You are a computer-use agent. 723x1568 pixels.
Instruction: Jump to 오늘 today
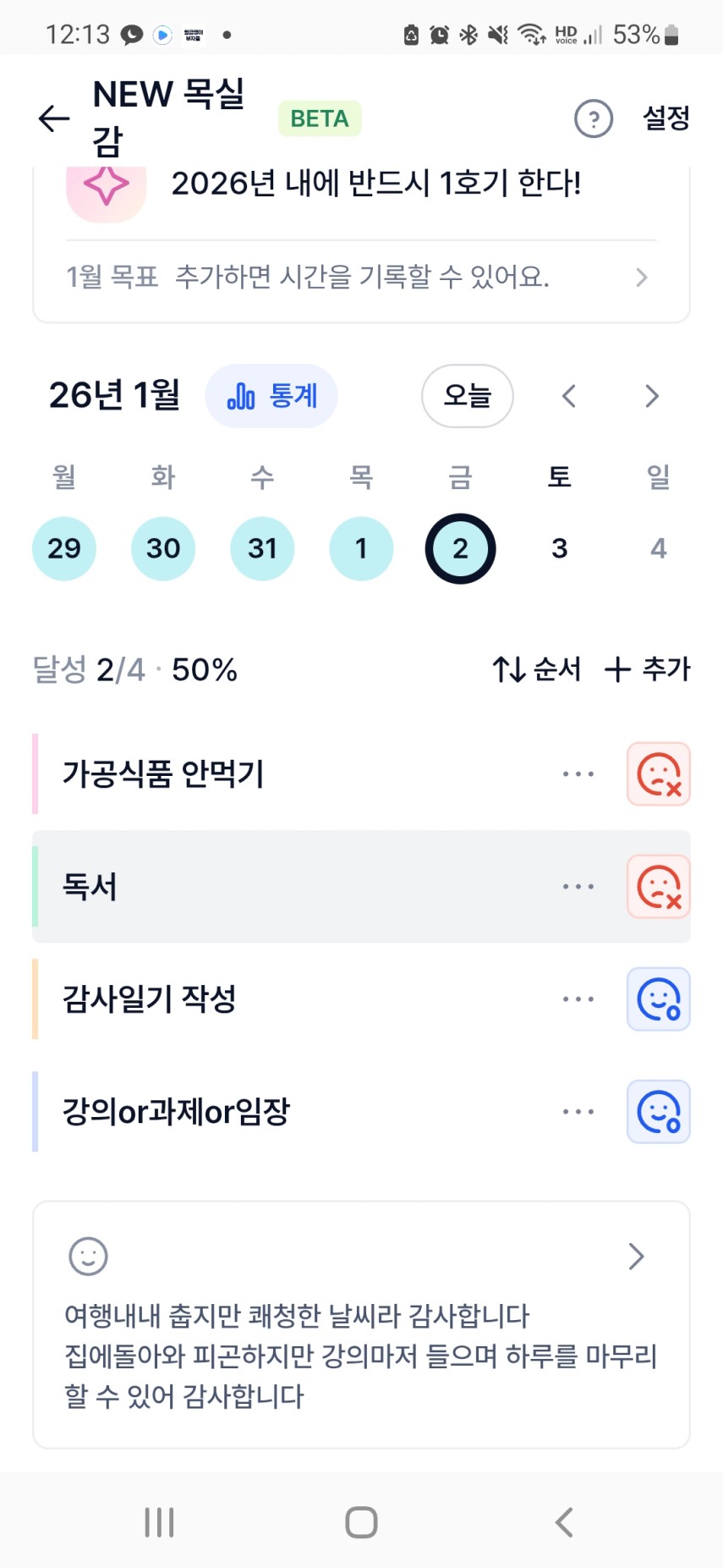[467, 396]
